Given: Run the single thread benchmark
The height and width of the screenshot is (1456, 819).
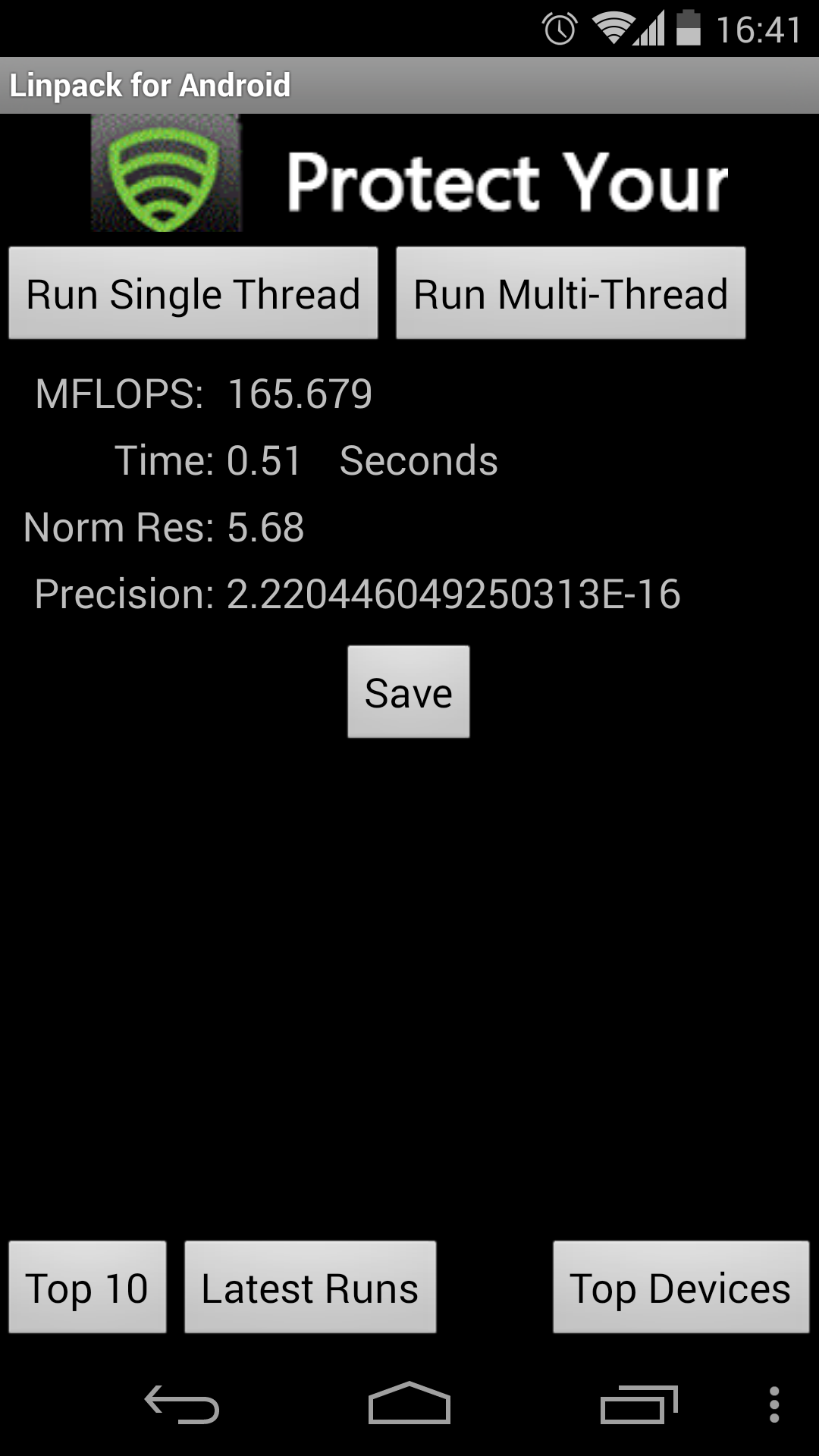Looking at the screenshot, I should tap(193, 293).
